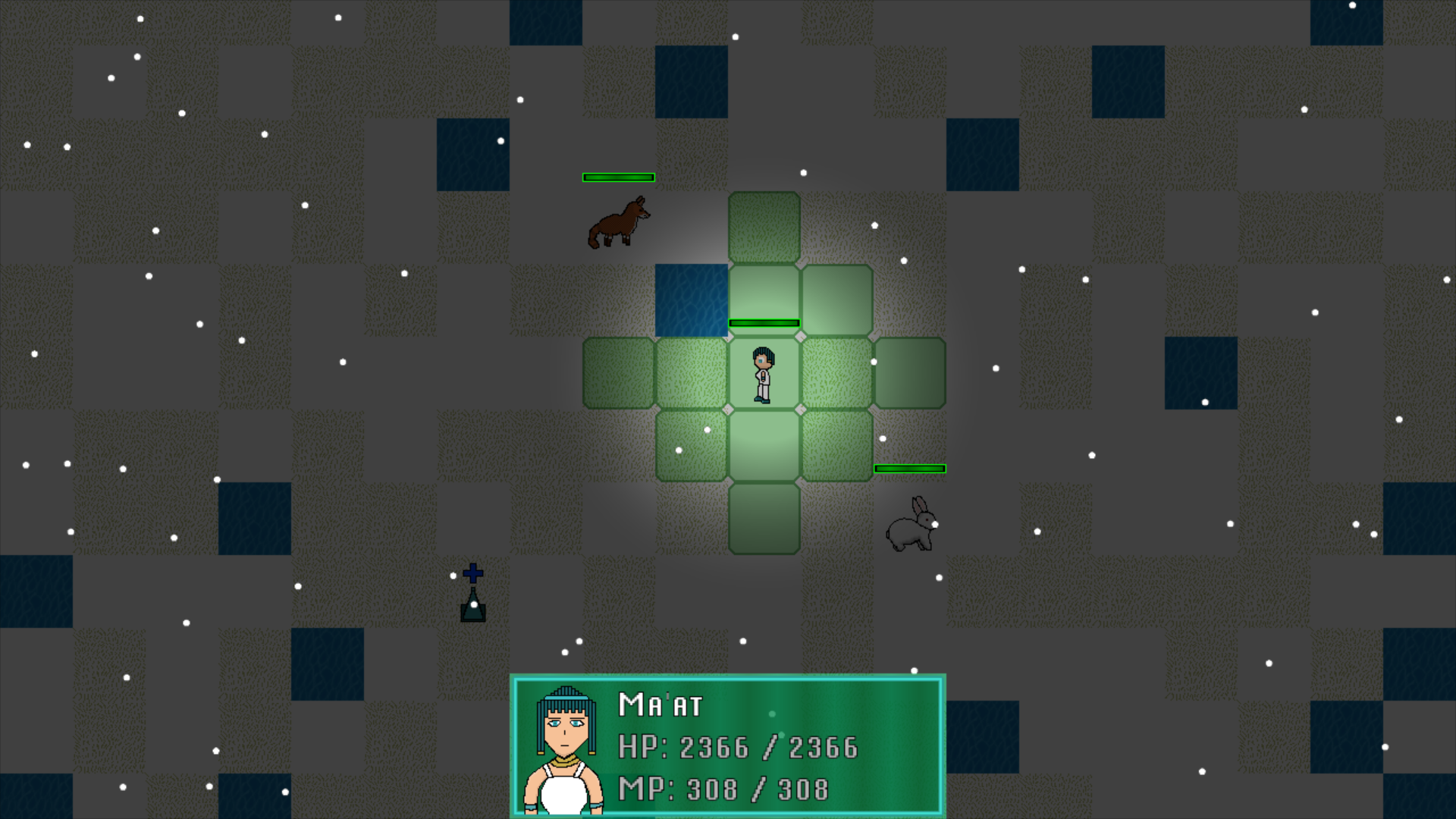The height and width of the screenshot is (819, 1456).
Task: Select the Ma'at character on the grid
Action: (x=763, y=375)
